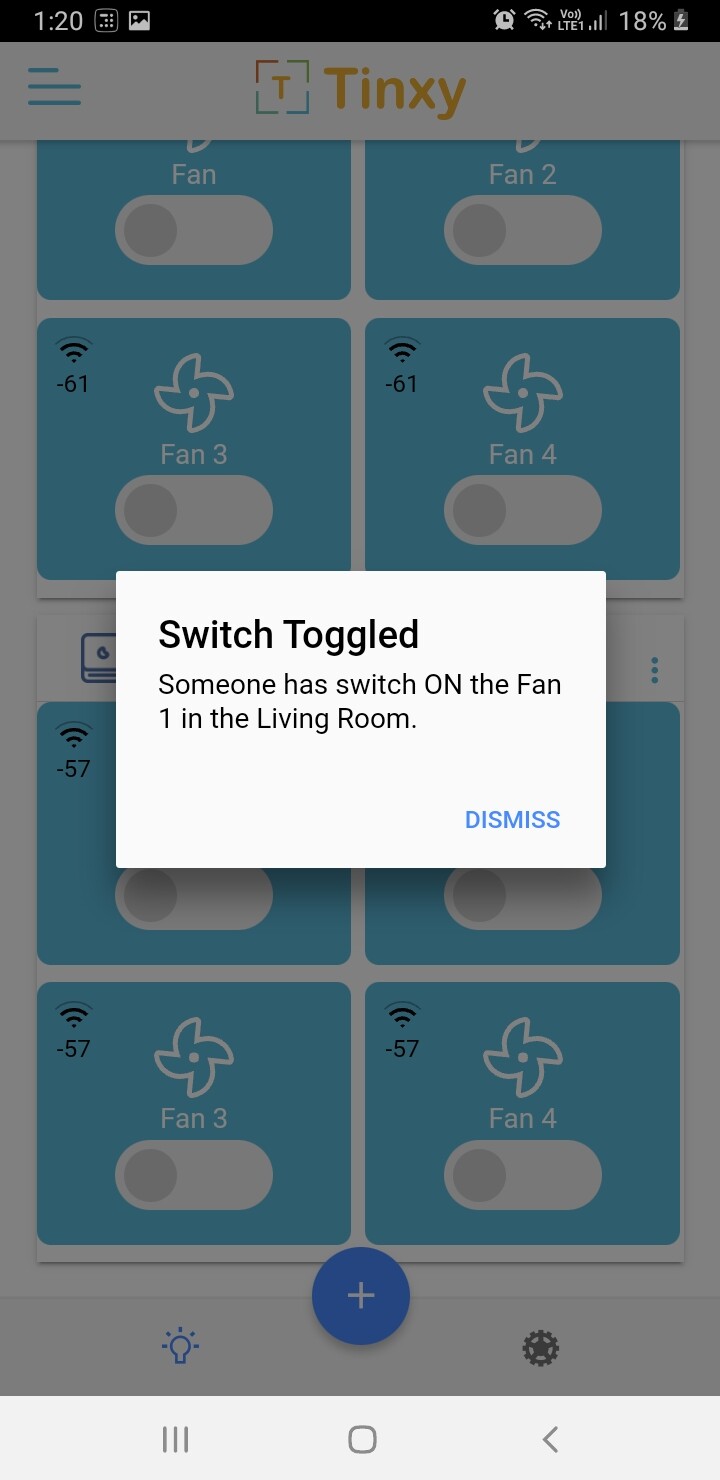Go back using the system back button
720x1480 pixels.
point(549,1439)
